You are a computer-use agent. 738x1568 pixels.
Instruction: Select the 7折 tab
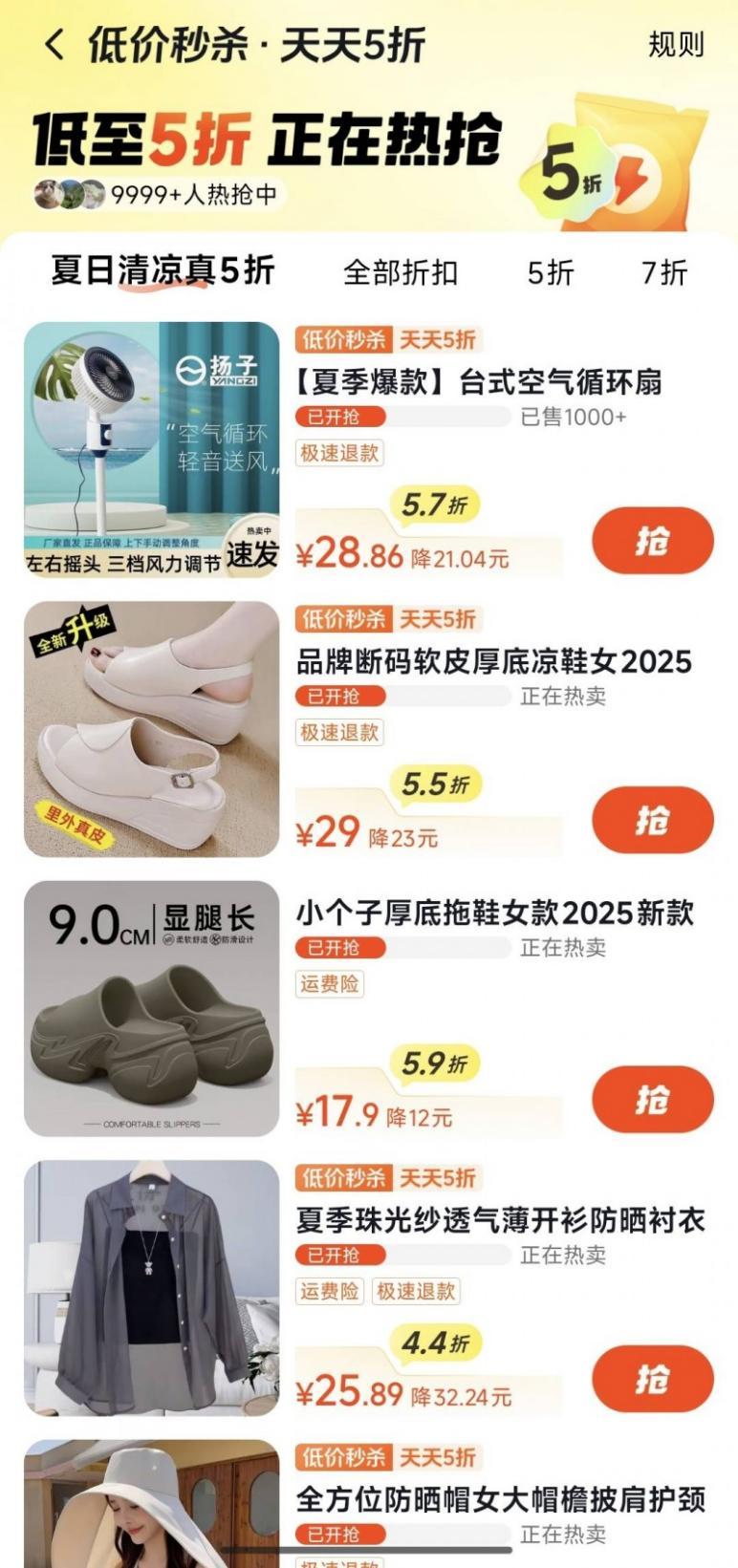(x=664, y=273)
